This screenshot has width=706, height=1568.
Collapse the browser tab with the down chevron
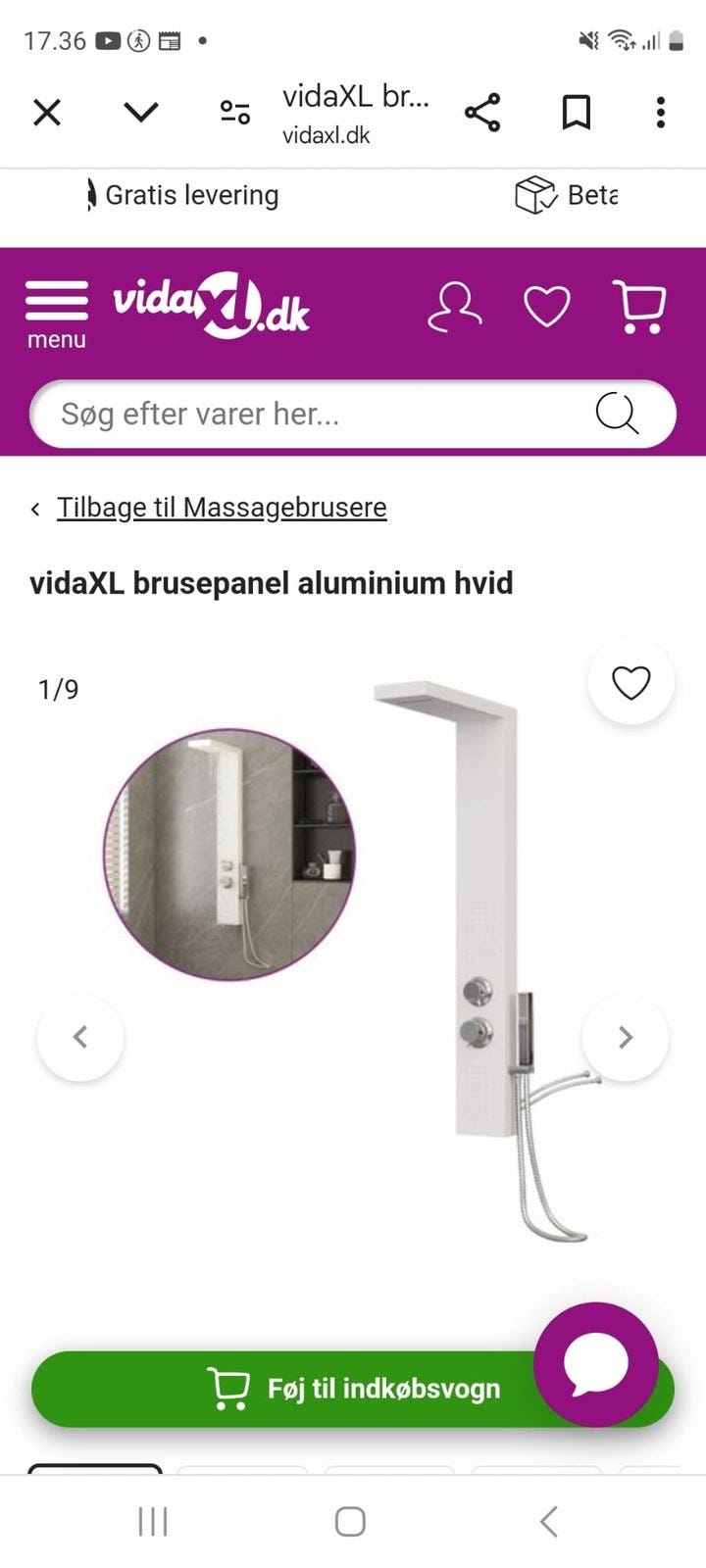coord(140,112)
